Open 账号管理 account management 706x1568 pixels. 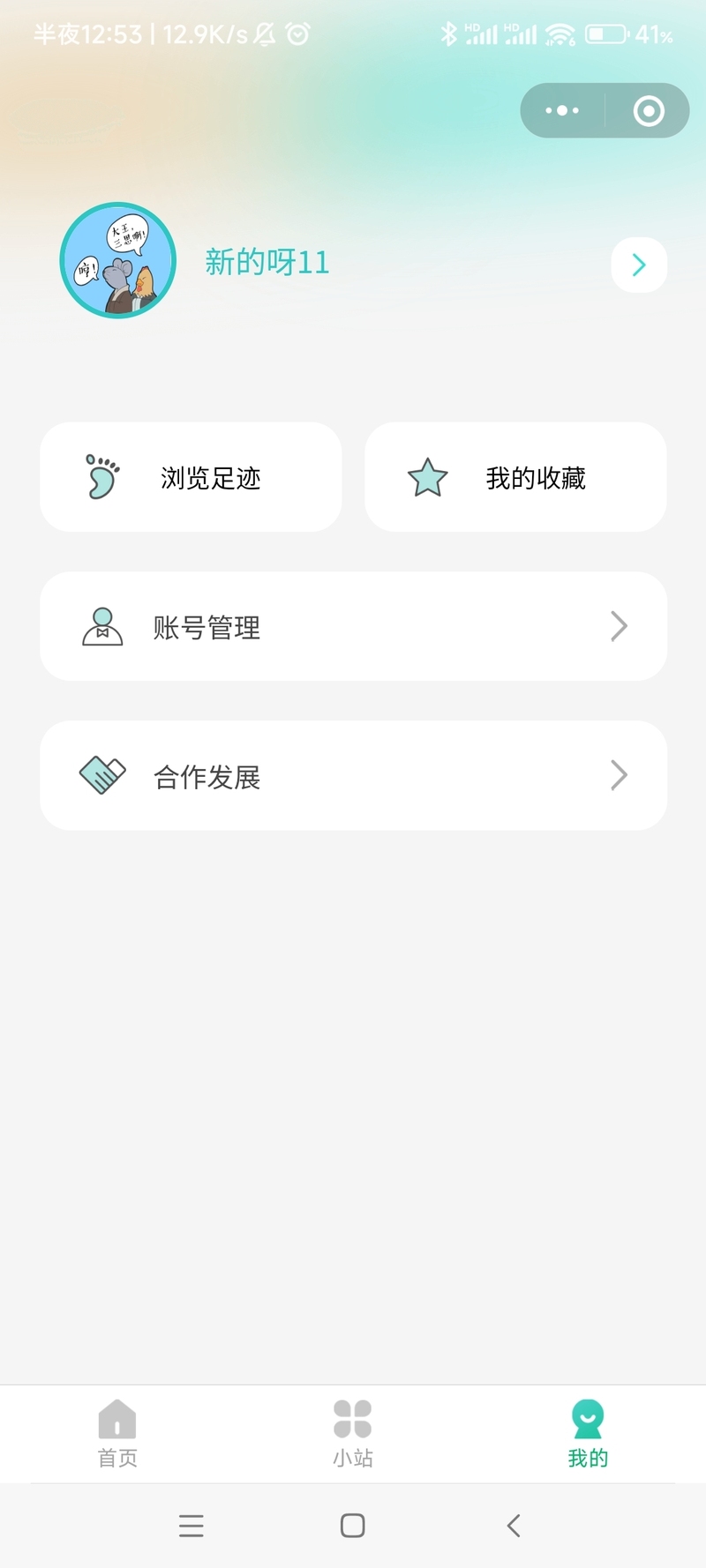(353, 626)
